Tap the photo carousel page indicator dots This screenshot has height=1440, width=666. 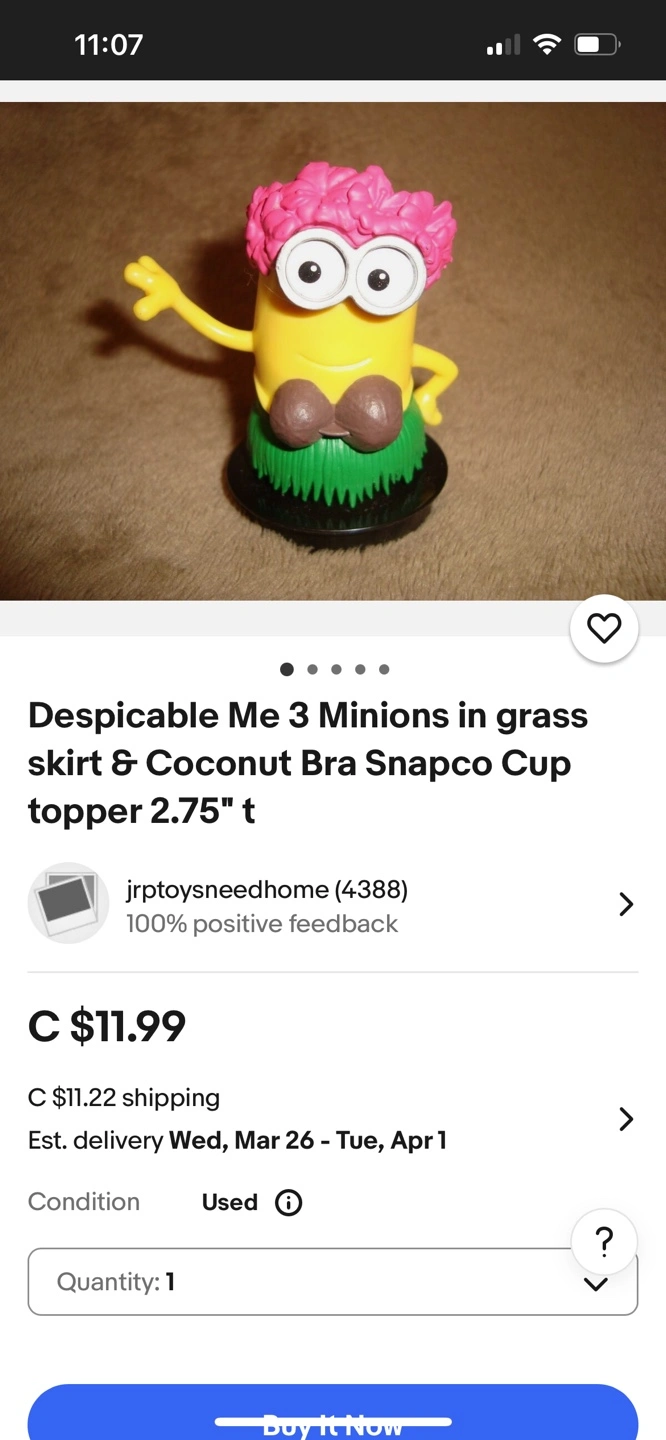[335, 669]
